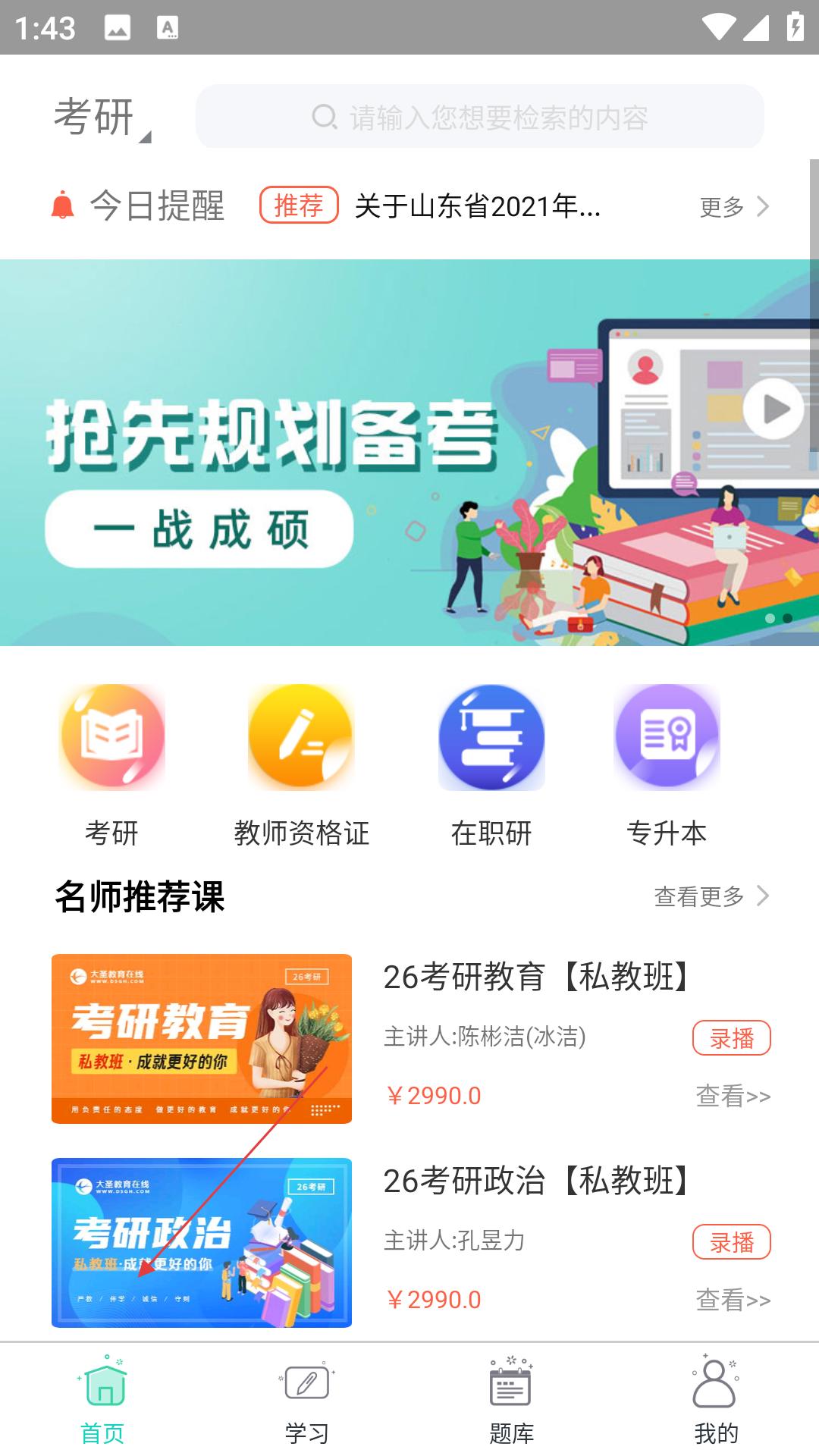The width and height of the screenshot is (819, 1456).
Task: Switch to the 学习 tab
Action: (307, 1401)
